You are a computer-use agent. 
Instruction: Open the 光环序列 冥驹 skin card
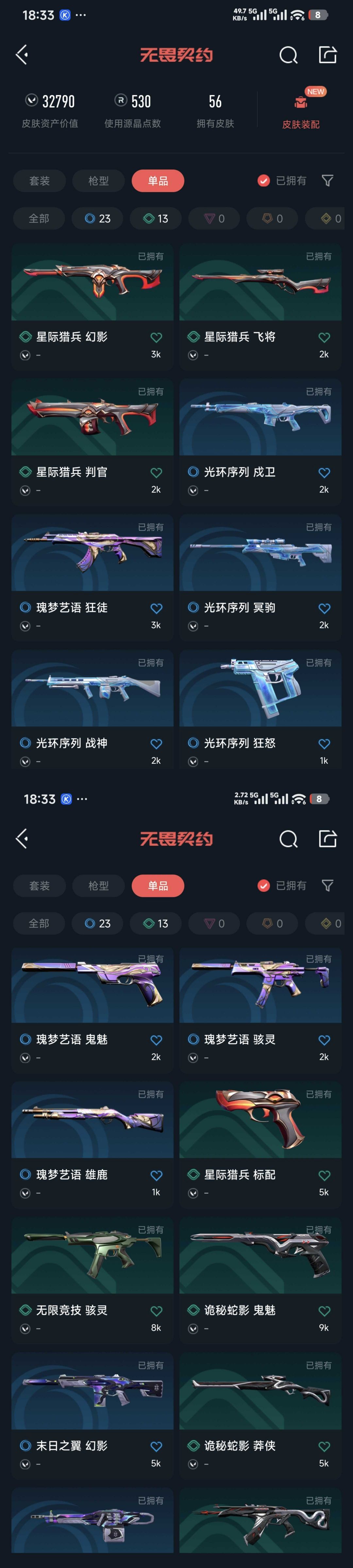pos(261,578)
